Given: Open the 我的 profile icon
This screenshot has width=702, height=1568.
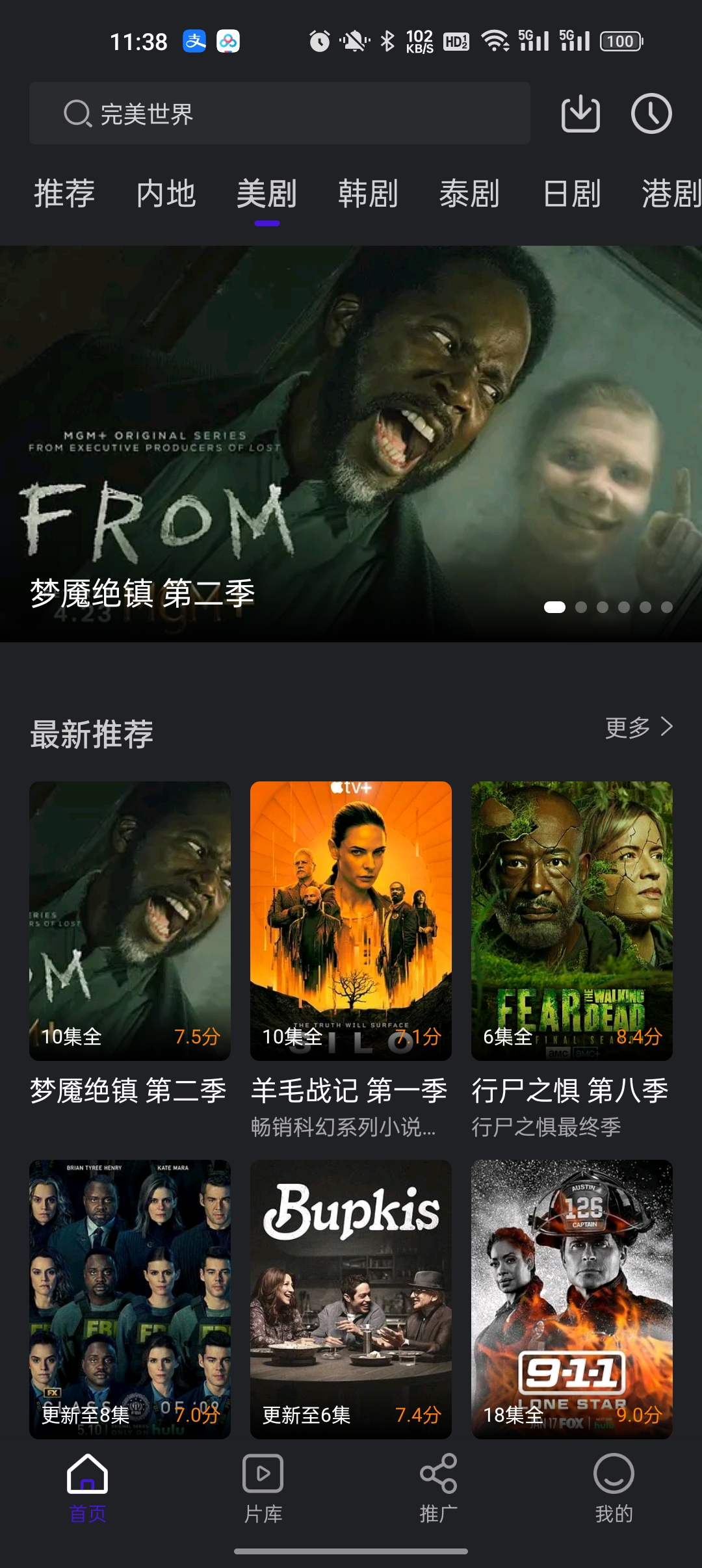Looking at the screenshot, I should 614,1472.
